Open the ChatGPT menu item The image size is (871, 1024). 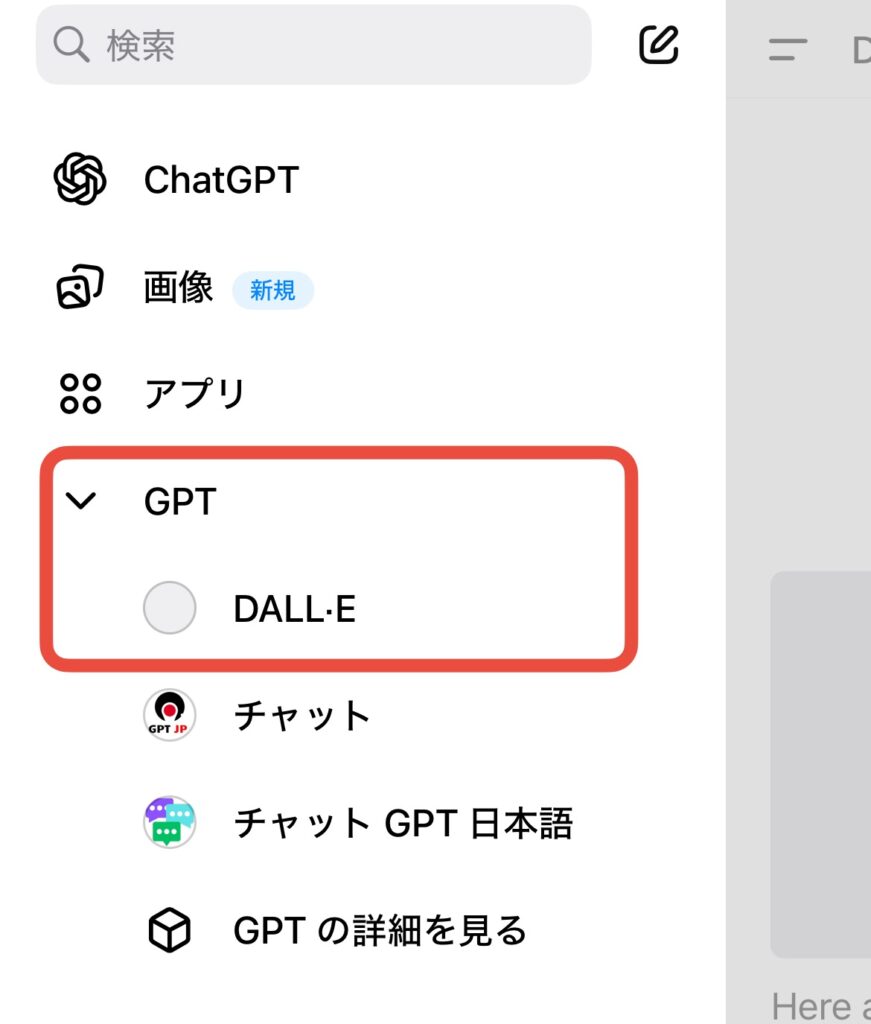click(x=220, y=180)
